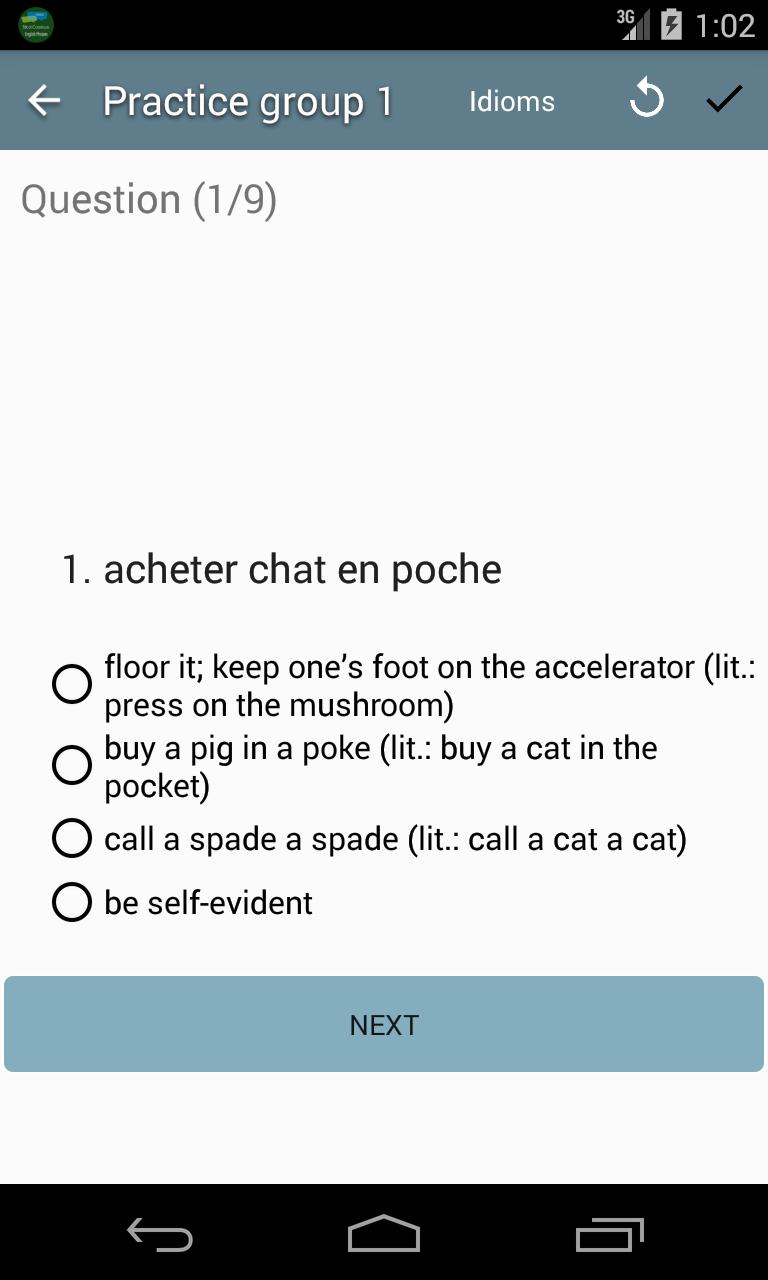768x1280 pixels.
Task: Tap the Idioms label in the toolbar
Action: click(511, 101)
